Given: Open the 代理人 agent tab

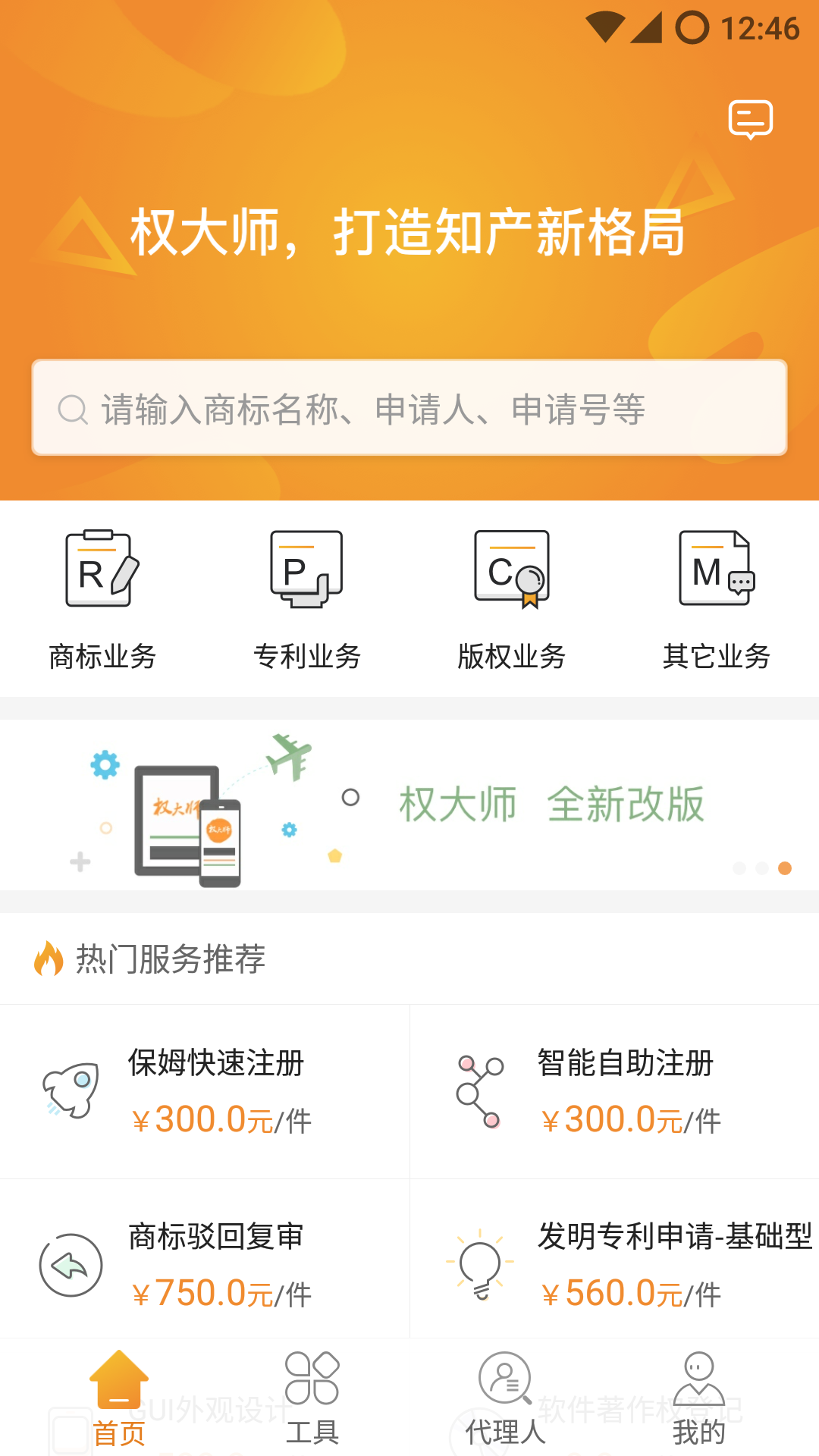Looking at the screenshot, I should point(507,1407).
